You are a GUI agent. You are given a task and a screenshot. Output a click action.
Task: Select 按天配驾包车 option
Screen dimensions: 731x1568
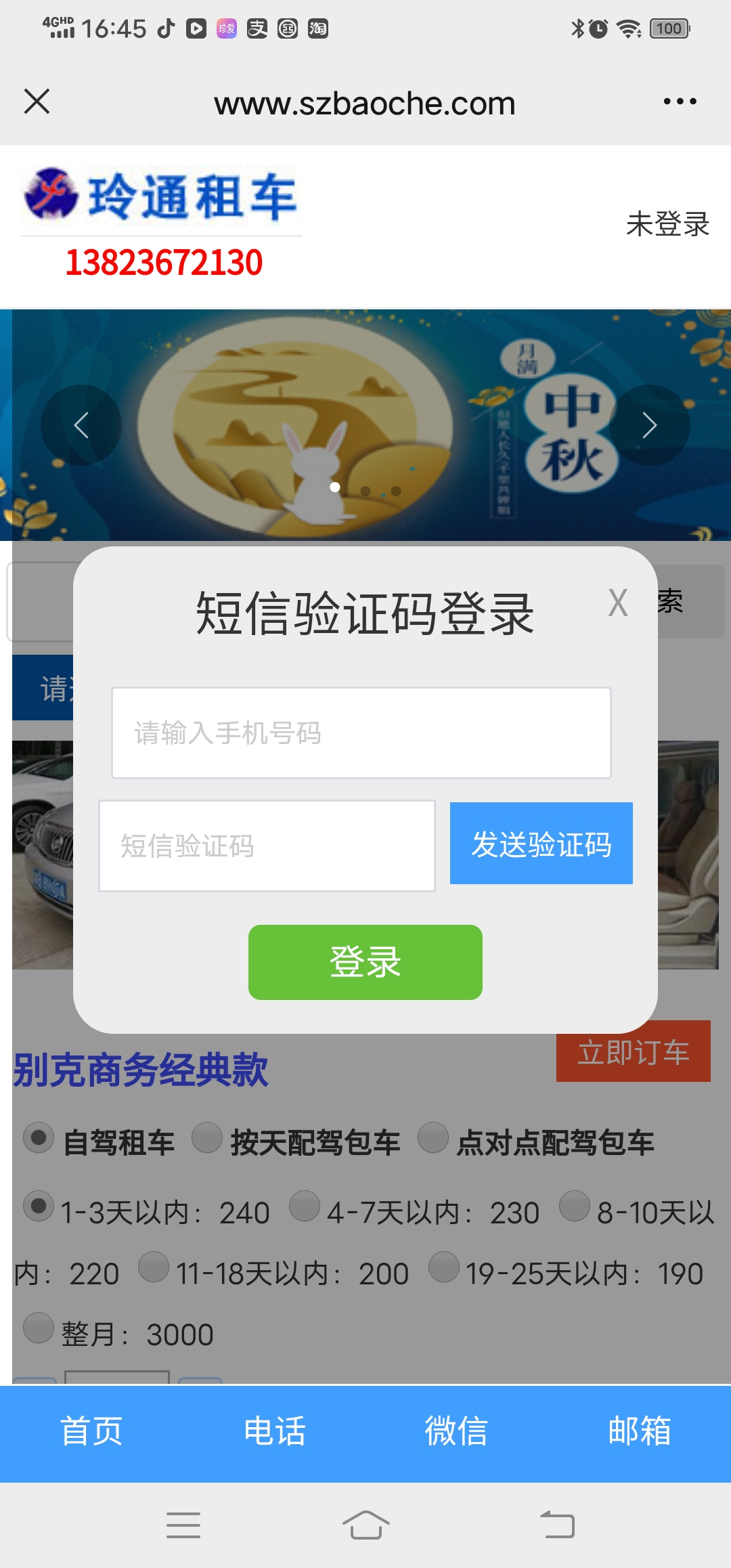click(207, 1138)
